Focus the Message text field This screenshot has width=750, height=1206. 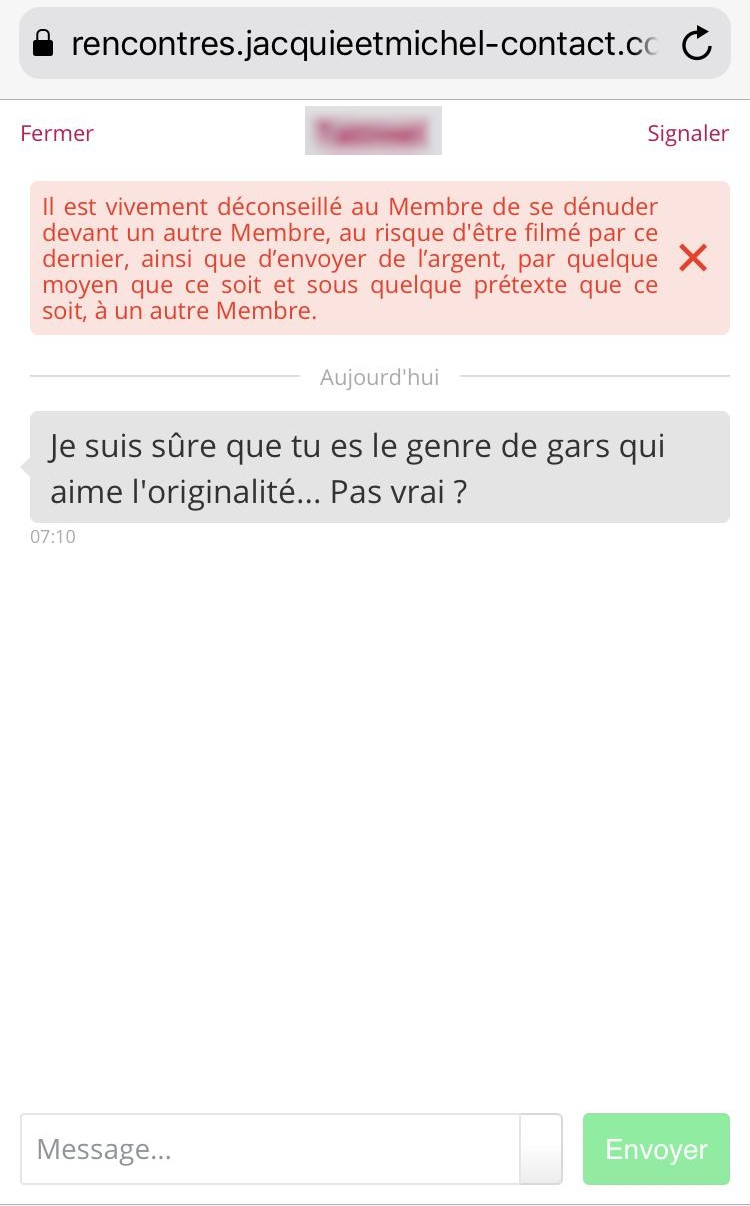[x=270, y=1149]
